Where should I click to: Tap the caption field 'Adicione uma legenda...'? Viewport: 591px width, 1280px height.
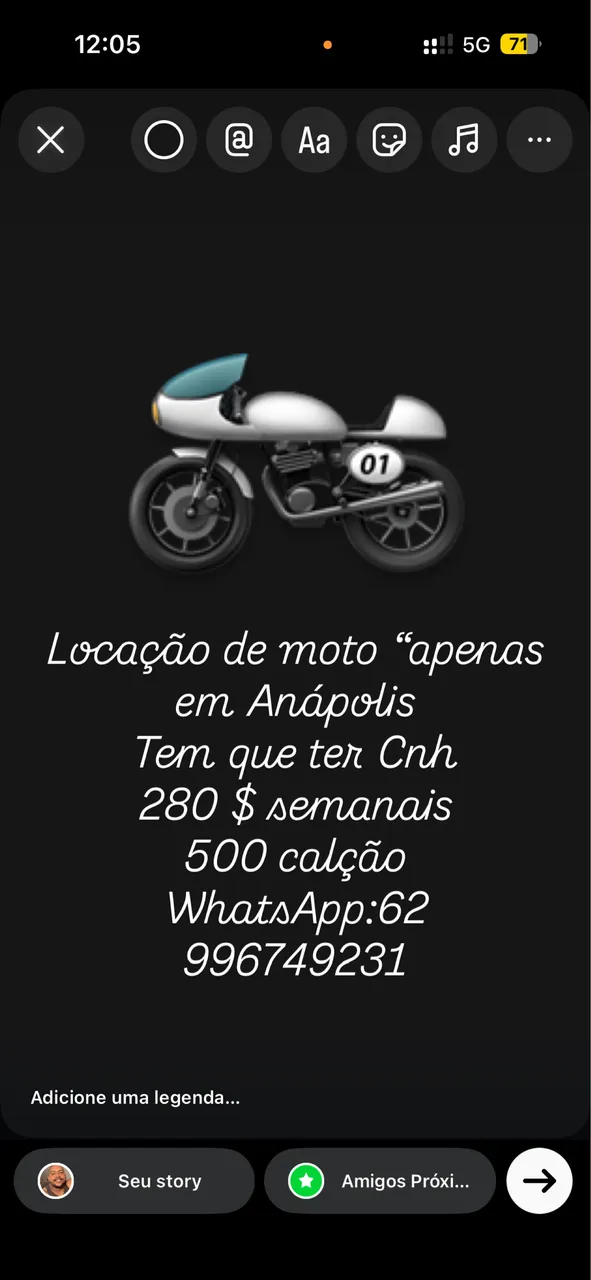pyautogui.click(x=136, y=1097)
